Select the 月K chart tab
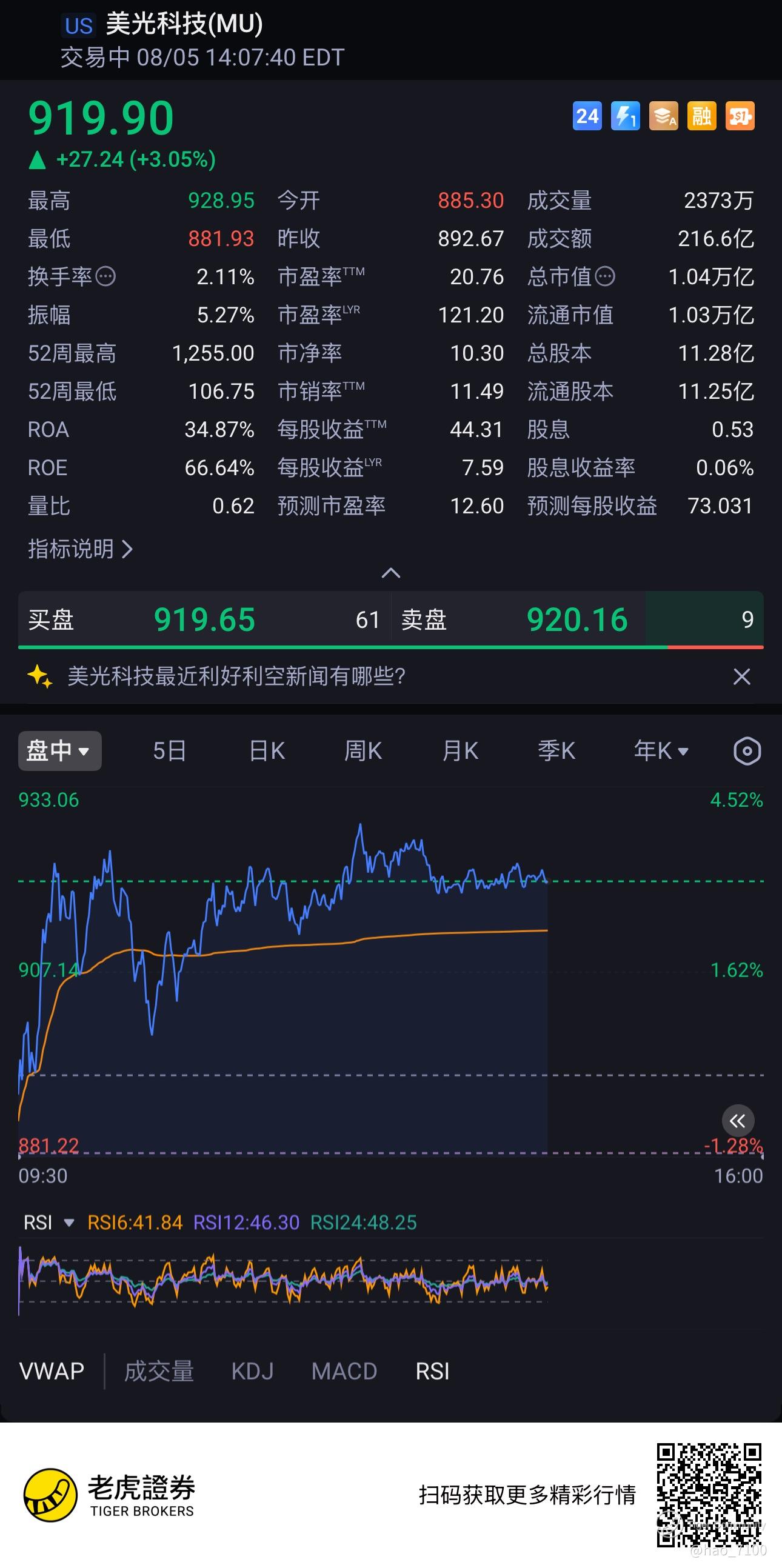 460,750
